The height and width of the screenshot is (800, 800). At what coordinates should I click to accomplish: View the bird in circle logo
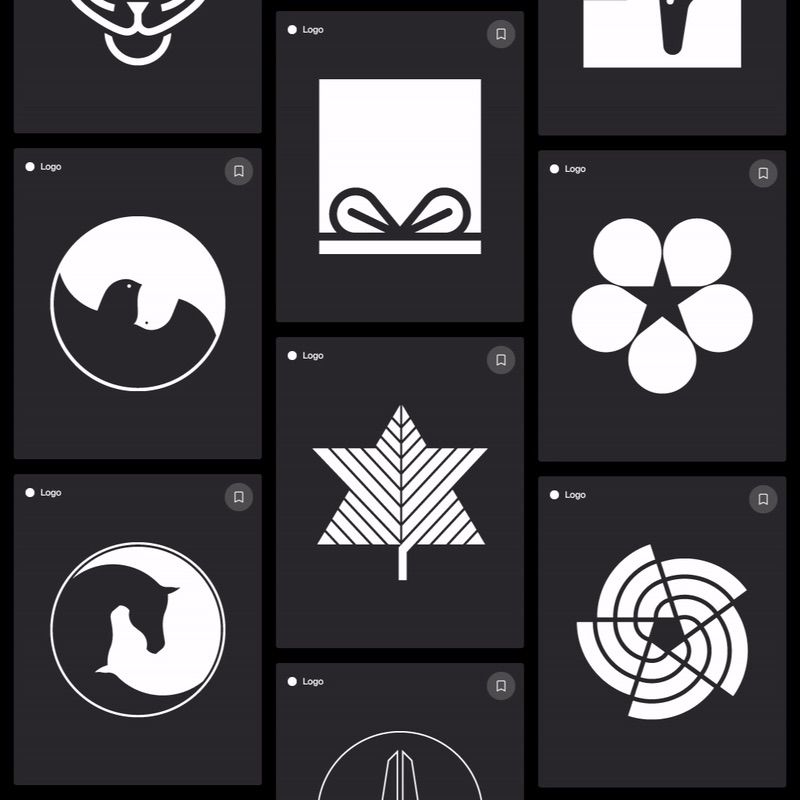[138, 303]
